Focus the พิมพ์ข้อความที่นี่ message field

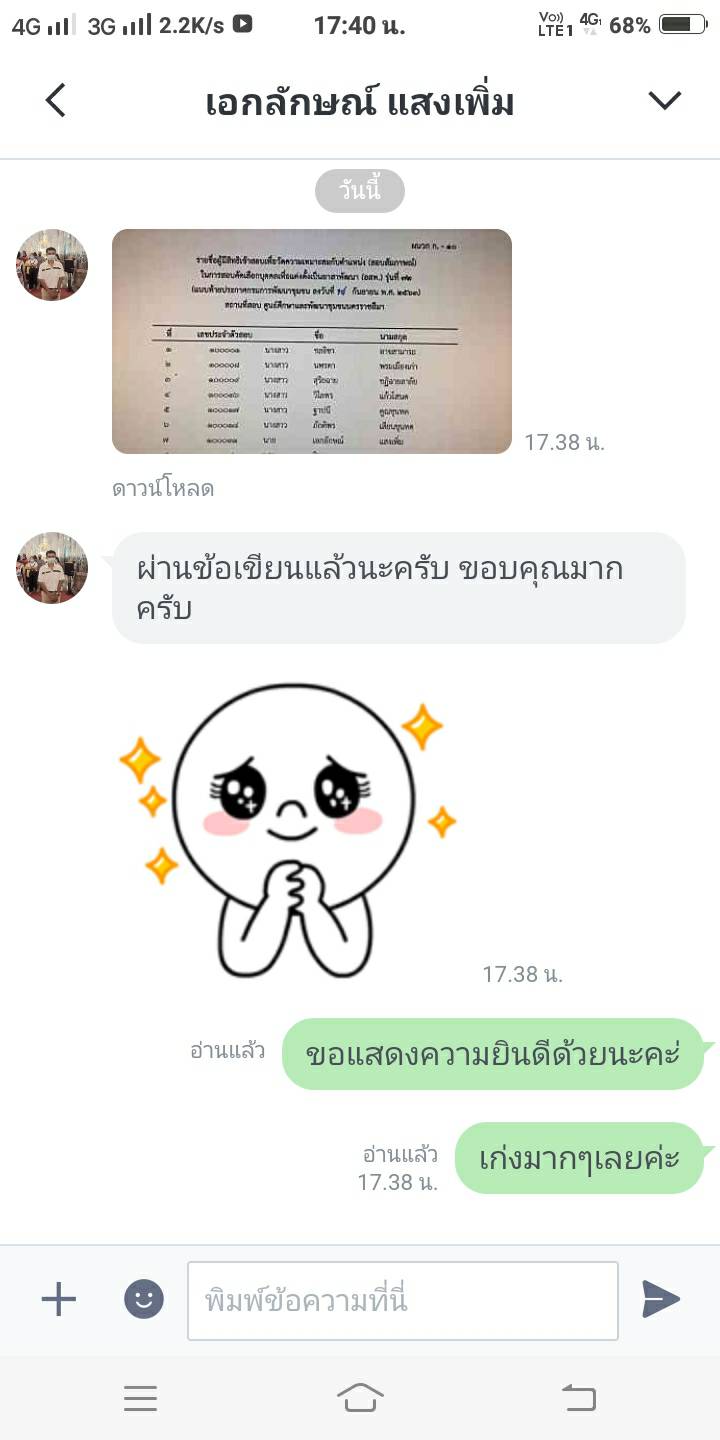[x=402, y=1301]
